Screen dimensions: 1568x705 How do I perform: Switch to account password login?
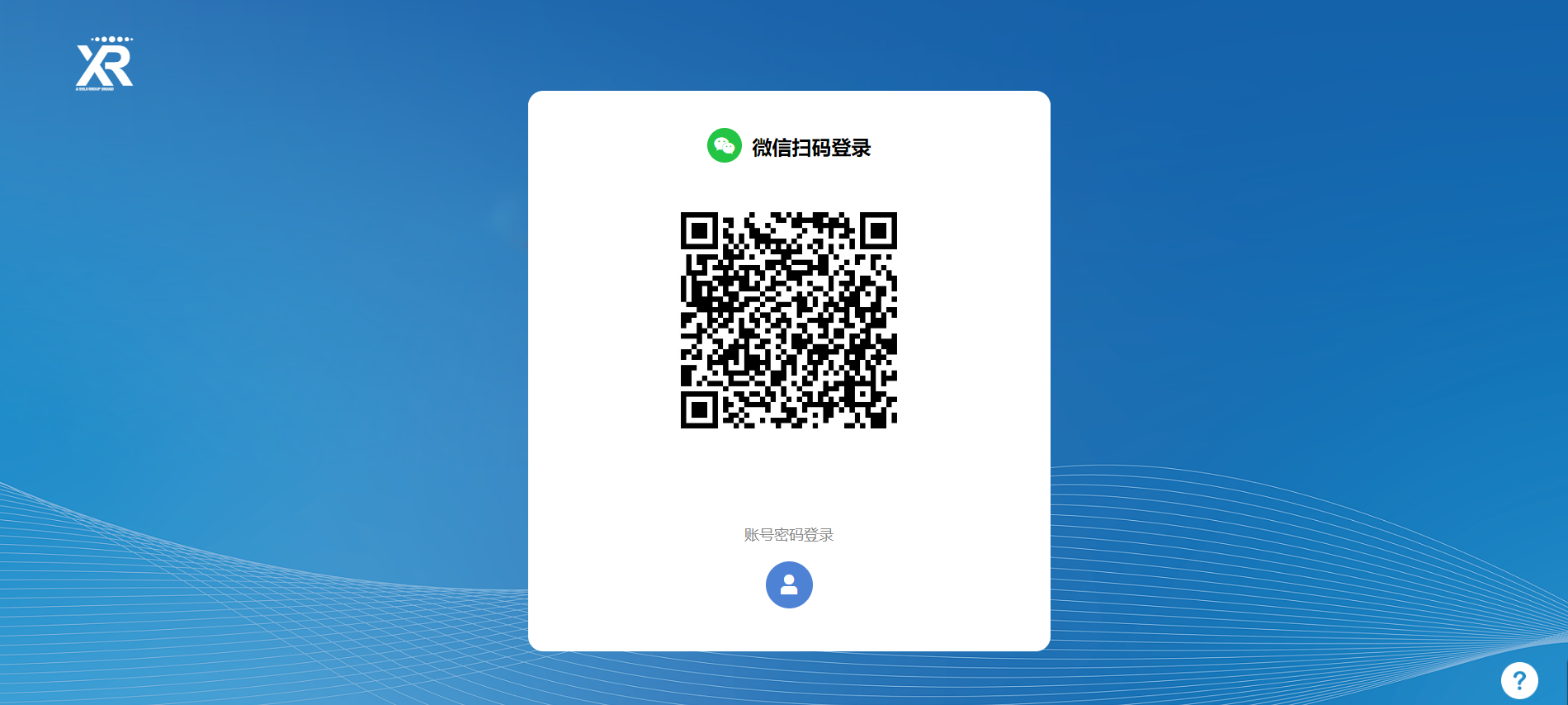(x=789, y=584)
